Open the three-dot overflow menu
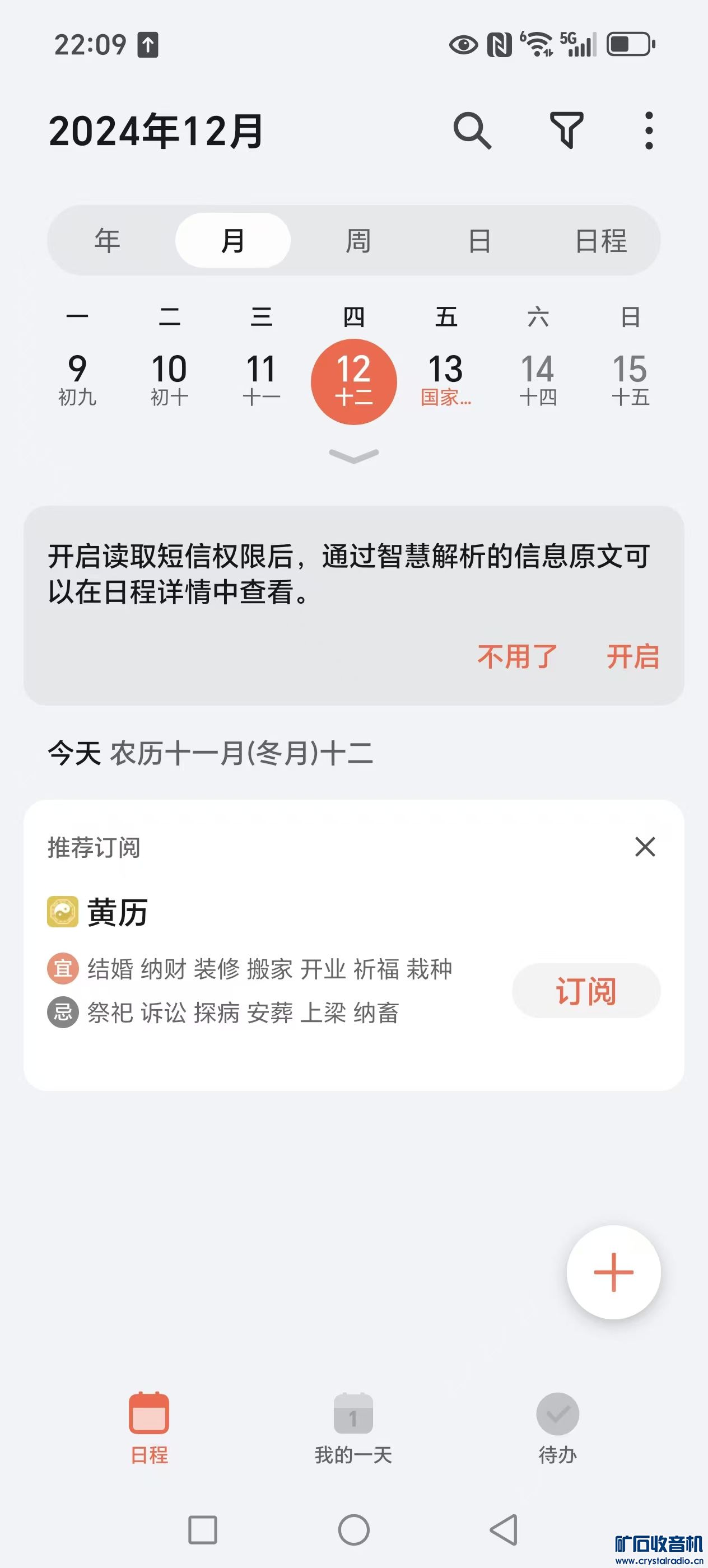This screenshot has width=708, height=1568. click(x=649, y=130)
